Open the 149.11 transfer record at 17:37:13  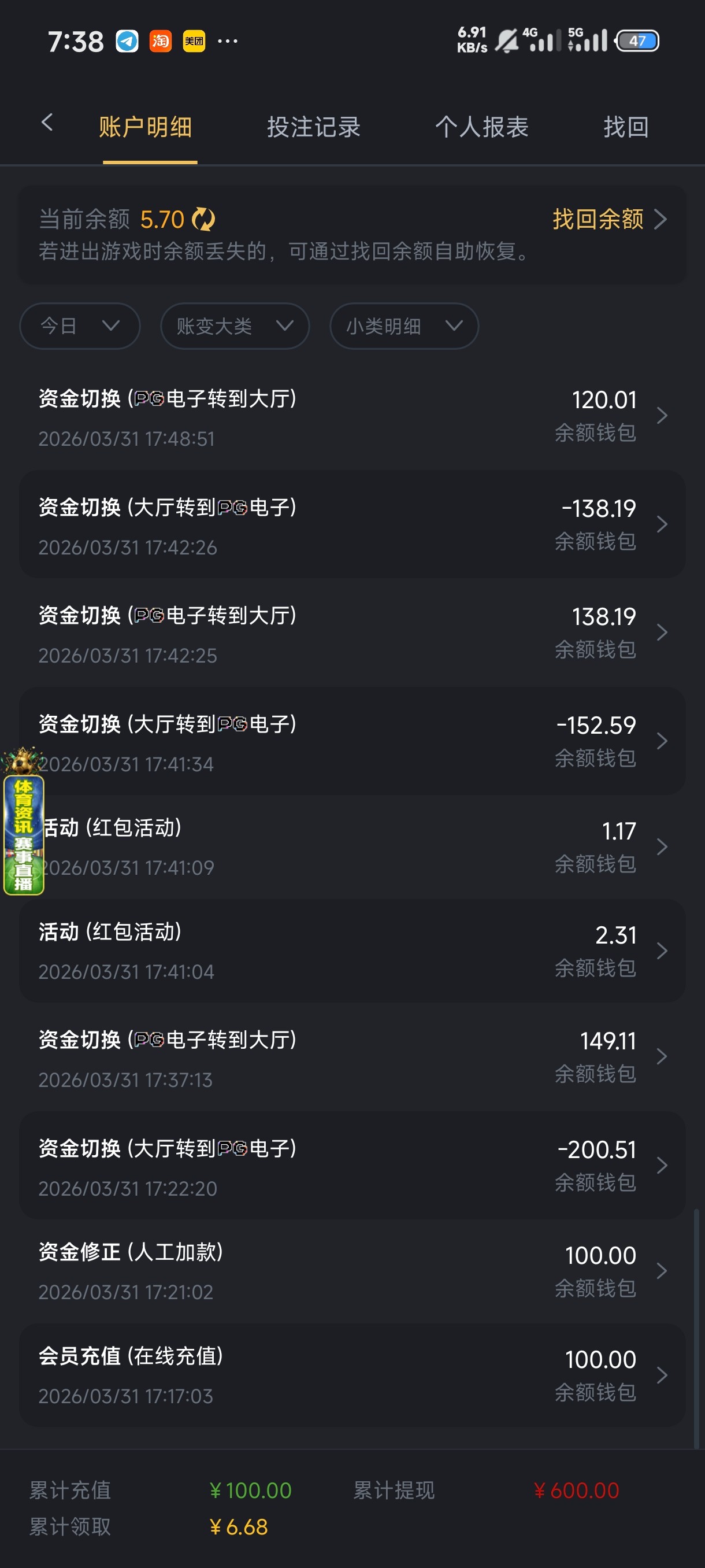pos(352,1058)
